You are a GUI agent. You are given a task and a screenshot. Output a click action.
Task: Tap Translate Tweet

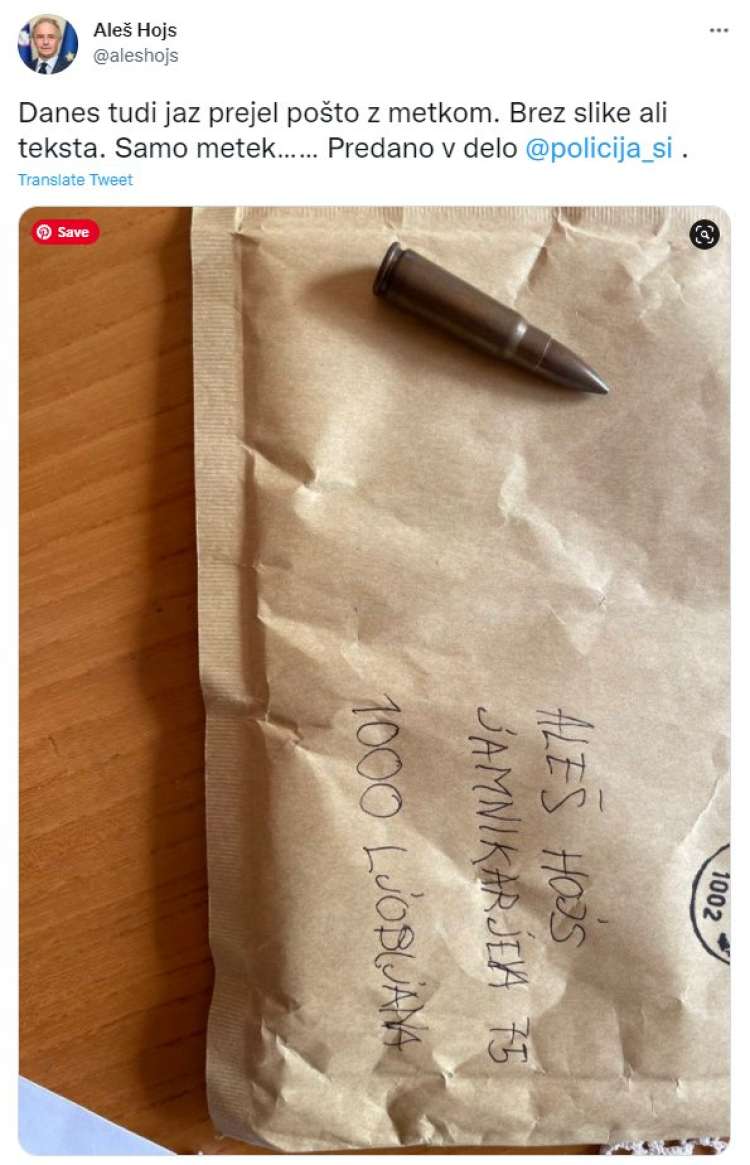75,180
